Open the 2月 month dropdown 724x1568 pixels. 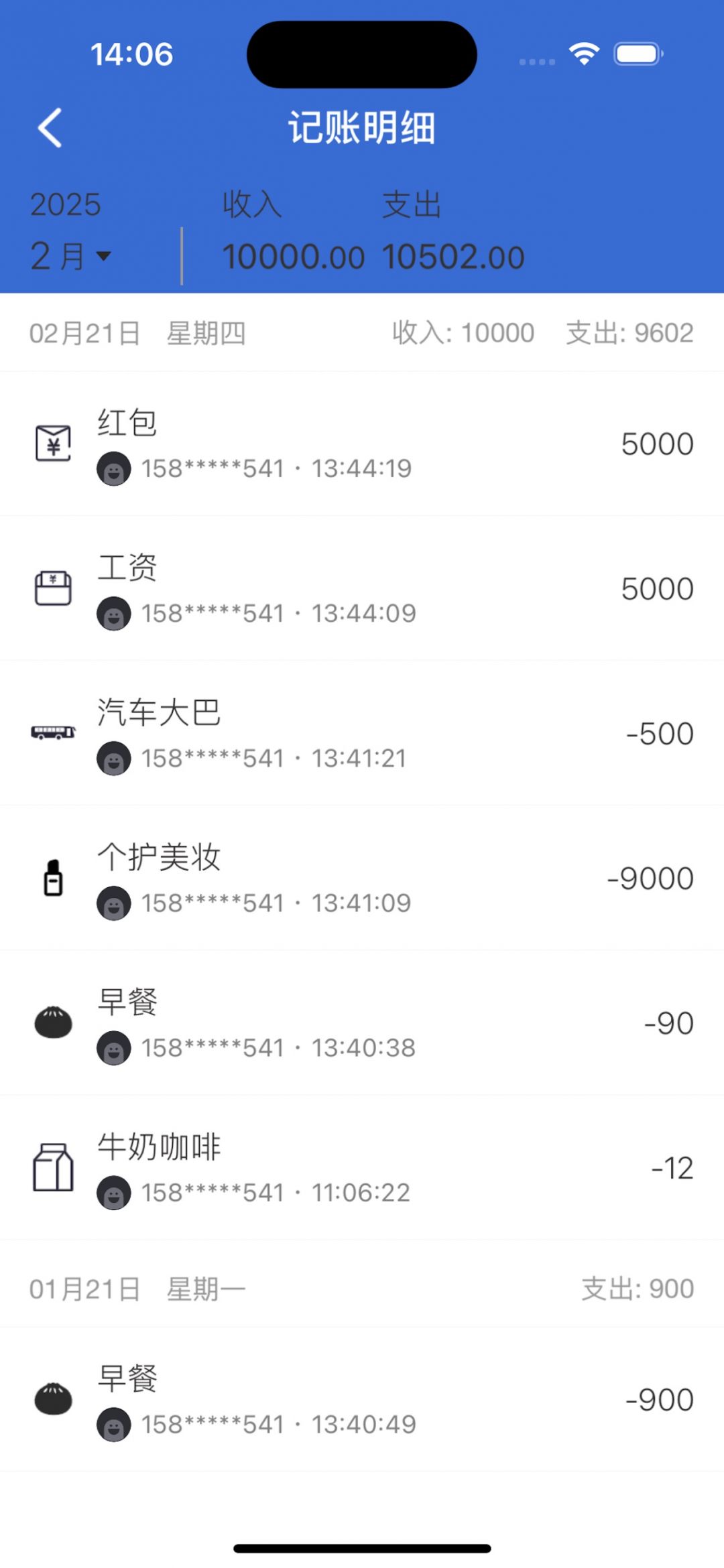(x=71, y=256)
